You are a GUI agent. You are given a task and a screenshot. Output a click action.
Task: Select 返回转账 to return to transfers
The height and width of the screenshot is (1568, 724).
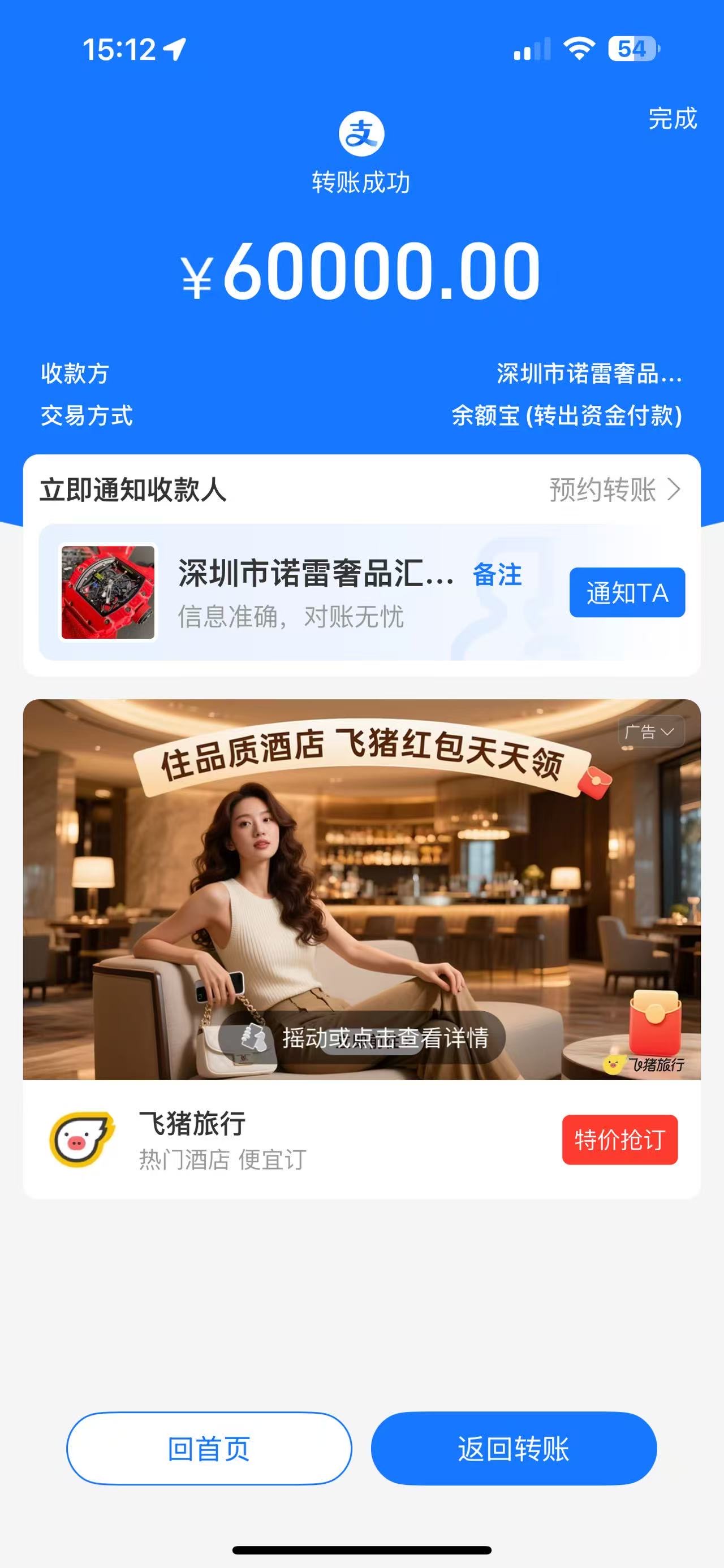tap(514, 1449)
